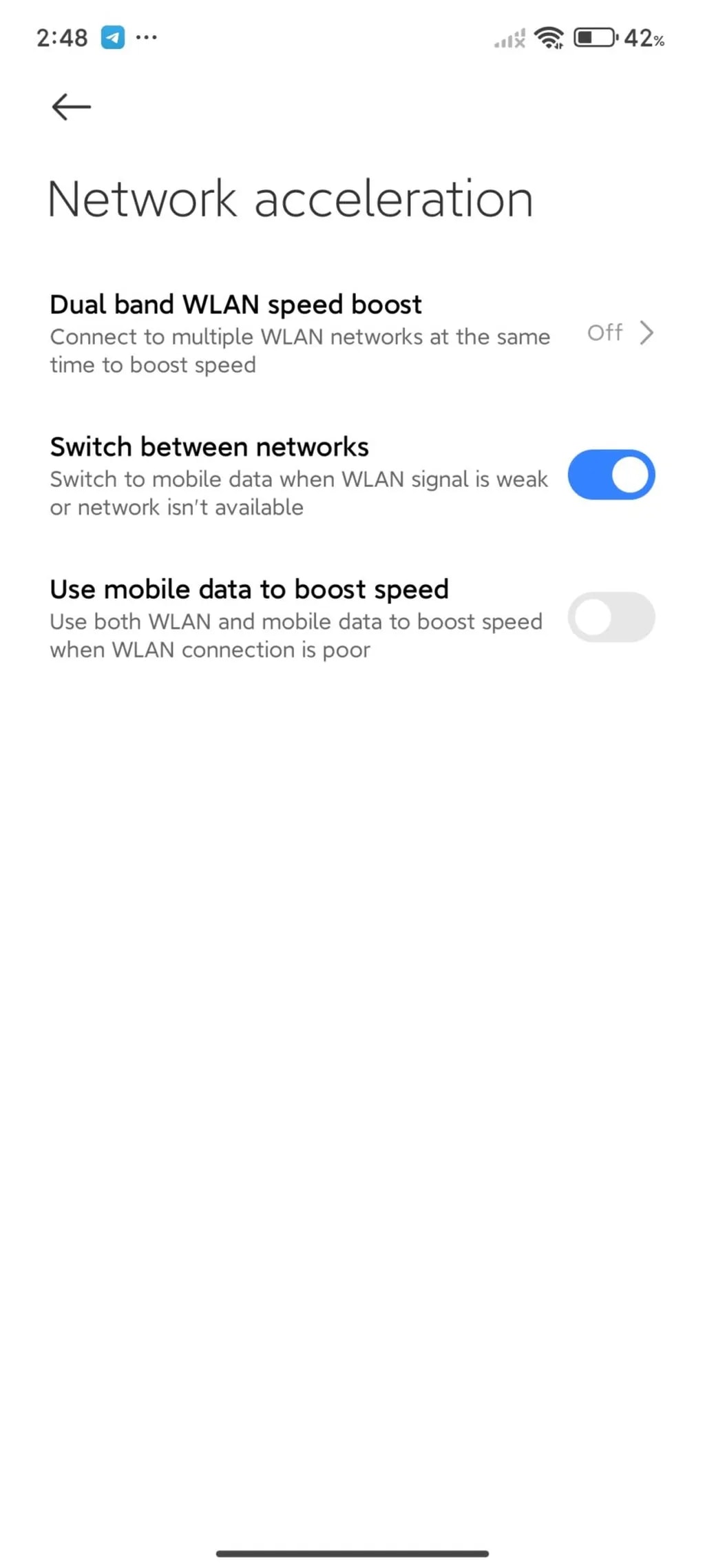Screen dimensions: 705x1568
Task: Toggle the blue switch for network switching
Action: coord(611,475)
